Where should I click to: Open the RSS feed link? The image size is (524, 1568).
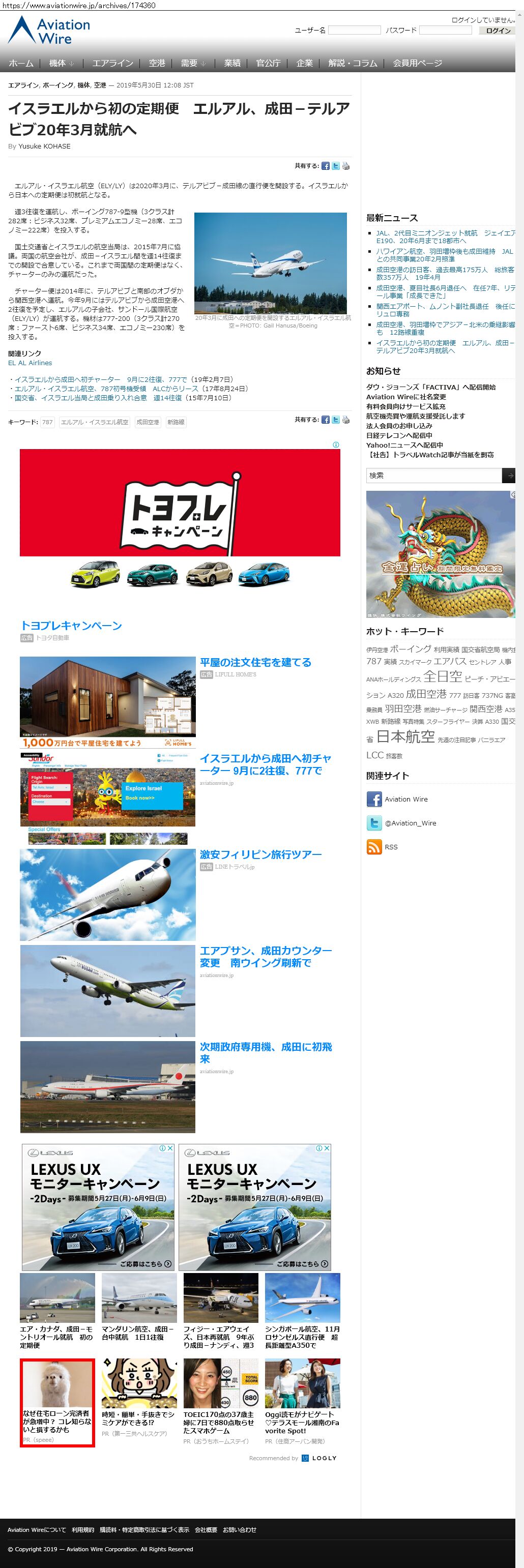coord(391,847)
